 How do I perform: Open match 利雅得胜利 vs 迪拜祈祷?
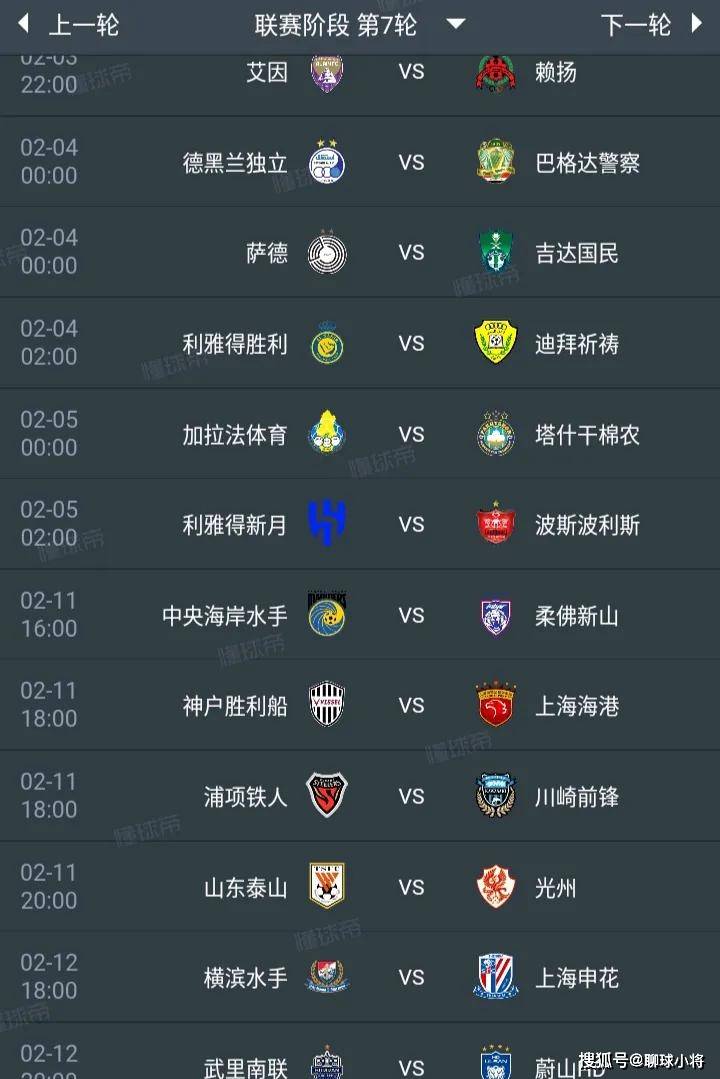411,344
